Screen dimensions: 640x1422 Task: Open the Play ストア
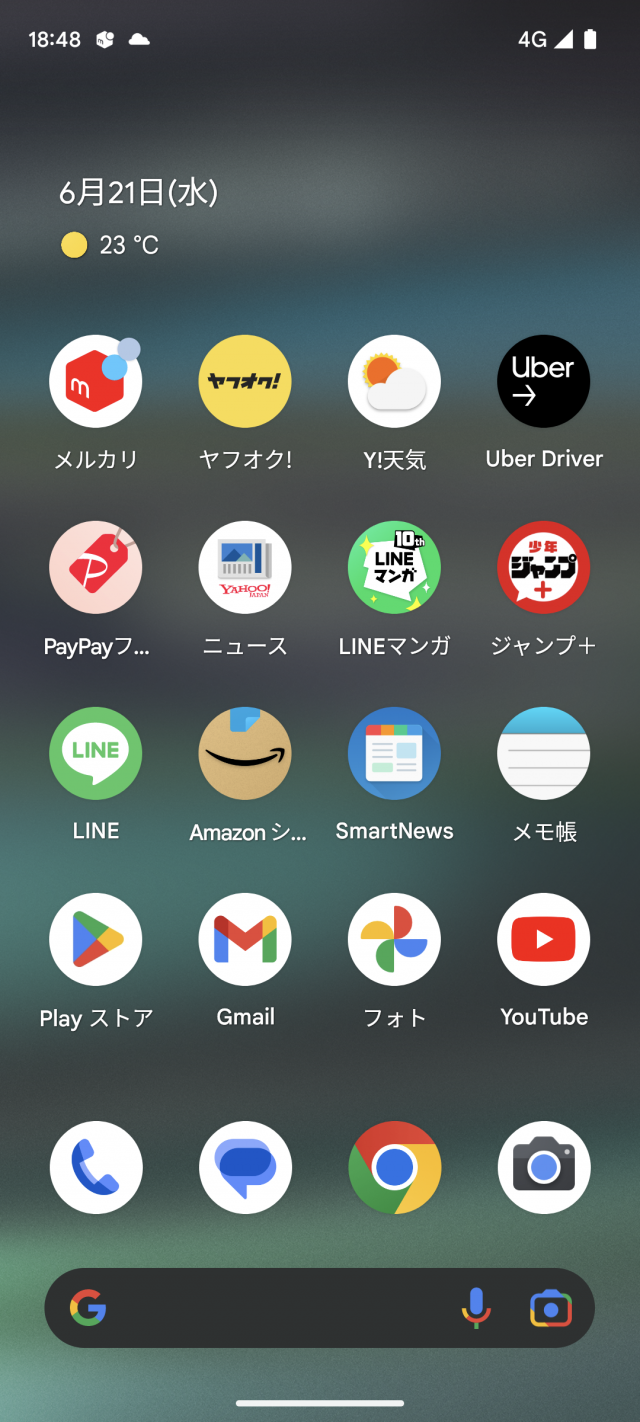(x=96, y=940)
